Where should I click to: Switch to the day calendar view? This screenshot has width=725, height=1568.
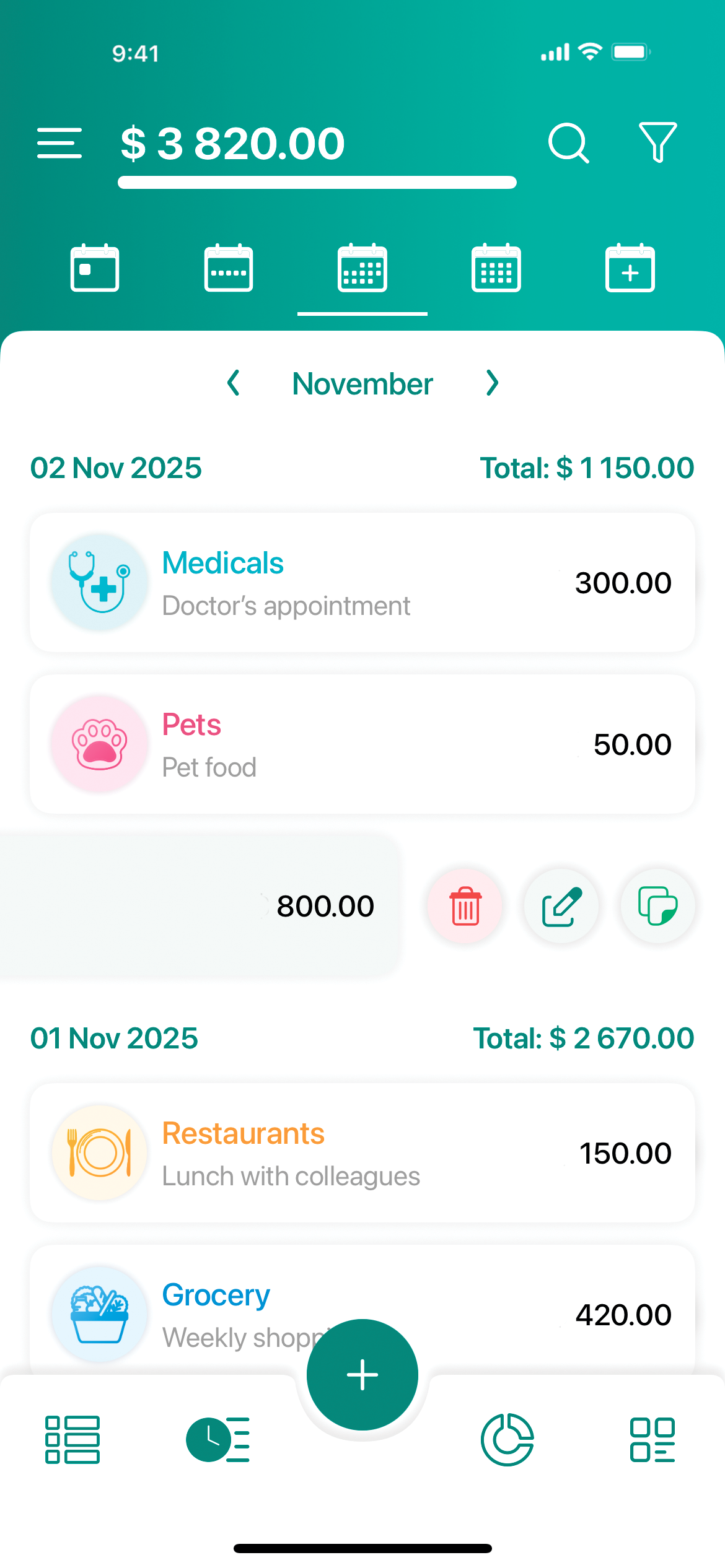point(94,269)
